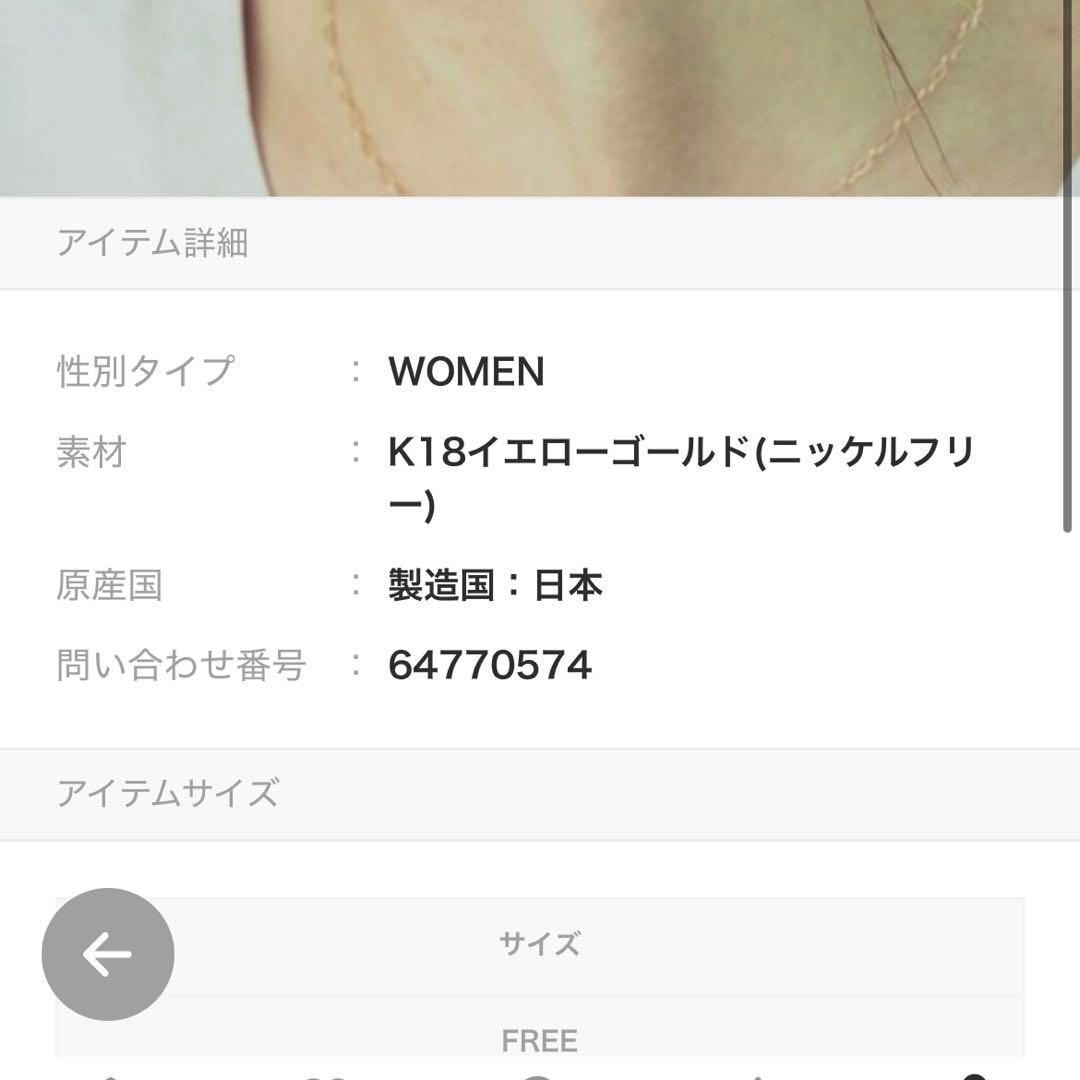Image resolution: width=1080 pixels, height=1080 pixels.
Task: Tap the round back arrow button
Action: tap(108, 954)
